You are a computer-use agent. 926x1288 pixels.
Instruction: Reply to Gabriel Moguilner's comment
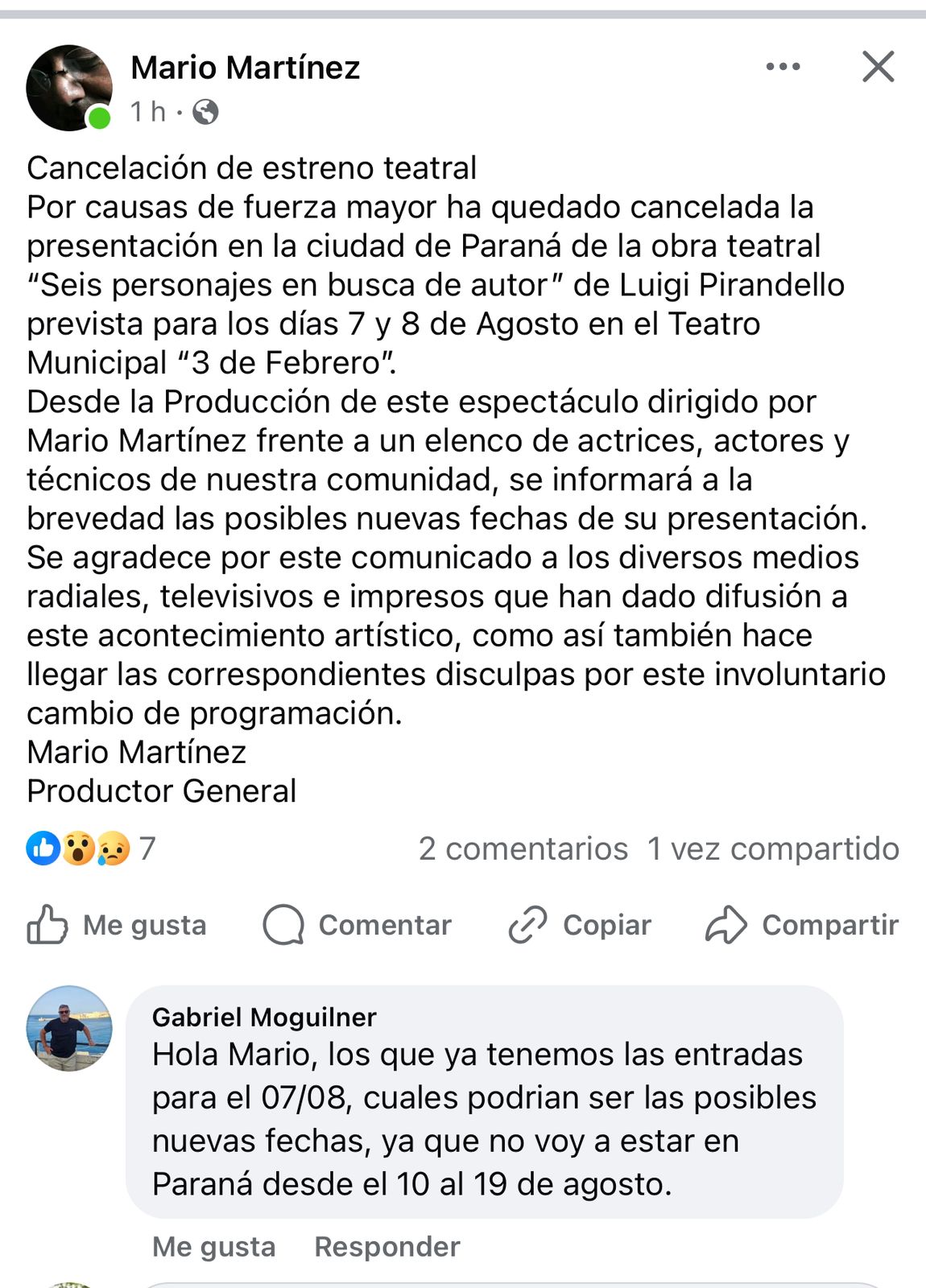pyautogui.click(x=387, y=1246)
